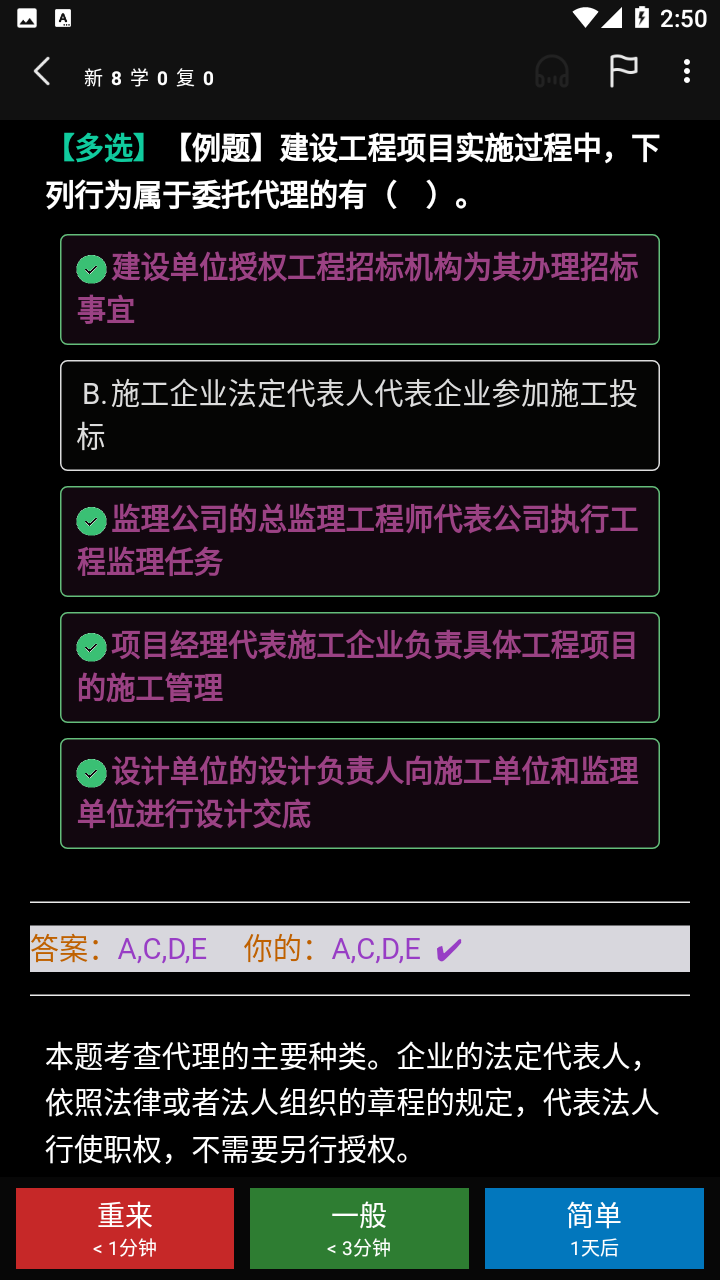Flag this question

(623, 72)
